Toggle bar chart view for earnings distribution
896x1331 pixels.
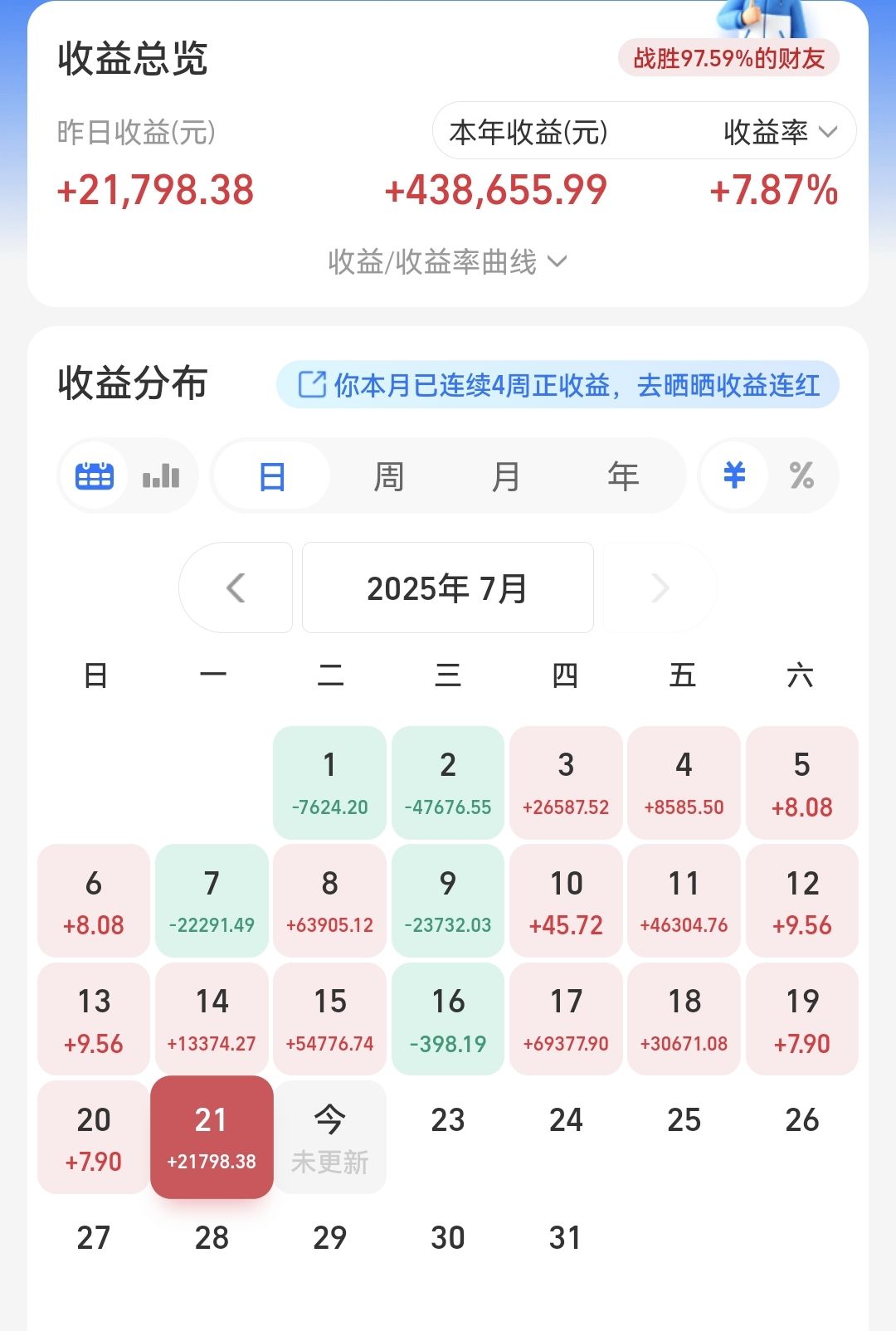click(x=160, y=475)
